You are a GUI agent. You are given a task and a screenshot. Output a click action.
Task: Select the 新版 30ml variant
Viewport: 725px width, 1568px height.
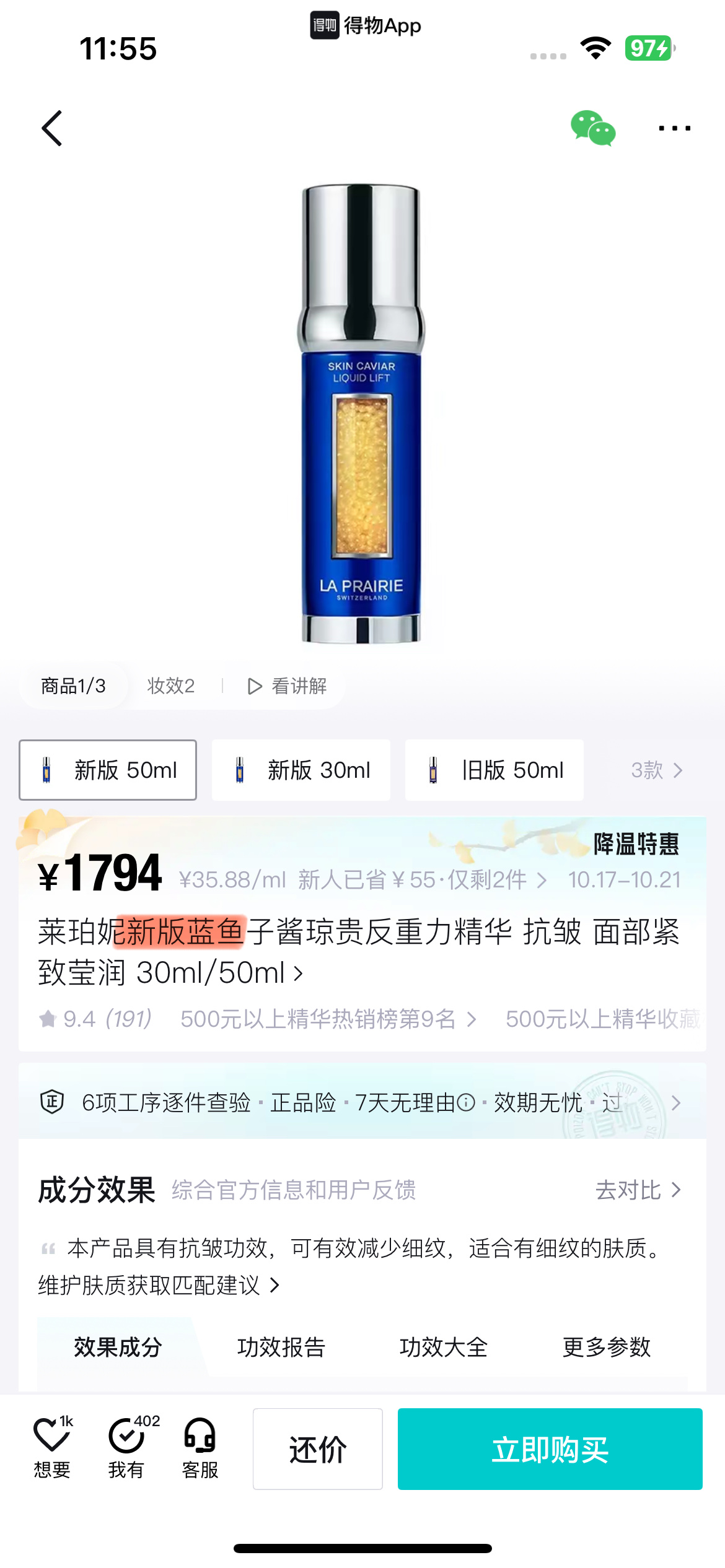coord(301,770)
